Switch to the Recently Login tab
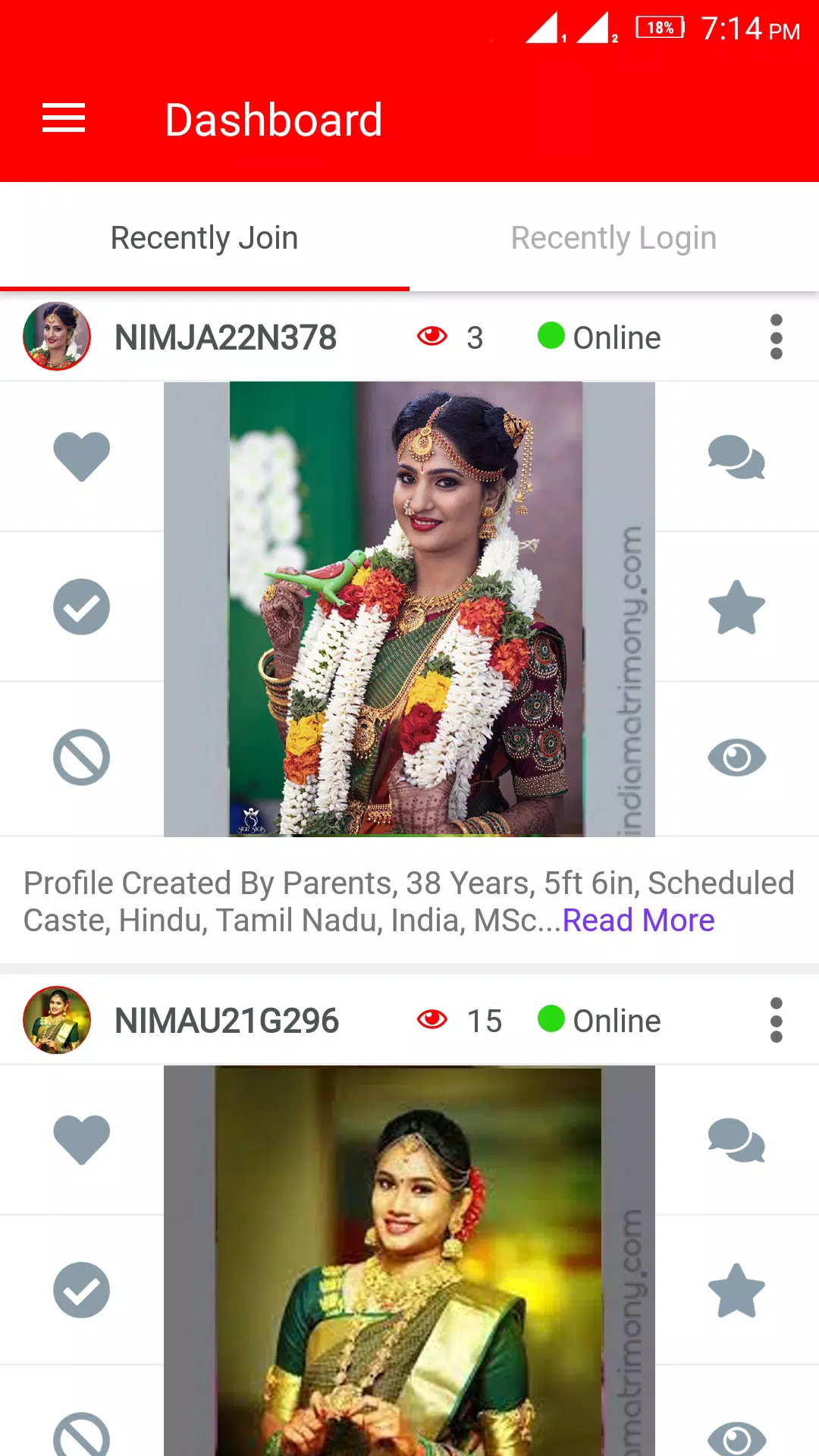Screen dimensions: 819x1456 point(613,238)
